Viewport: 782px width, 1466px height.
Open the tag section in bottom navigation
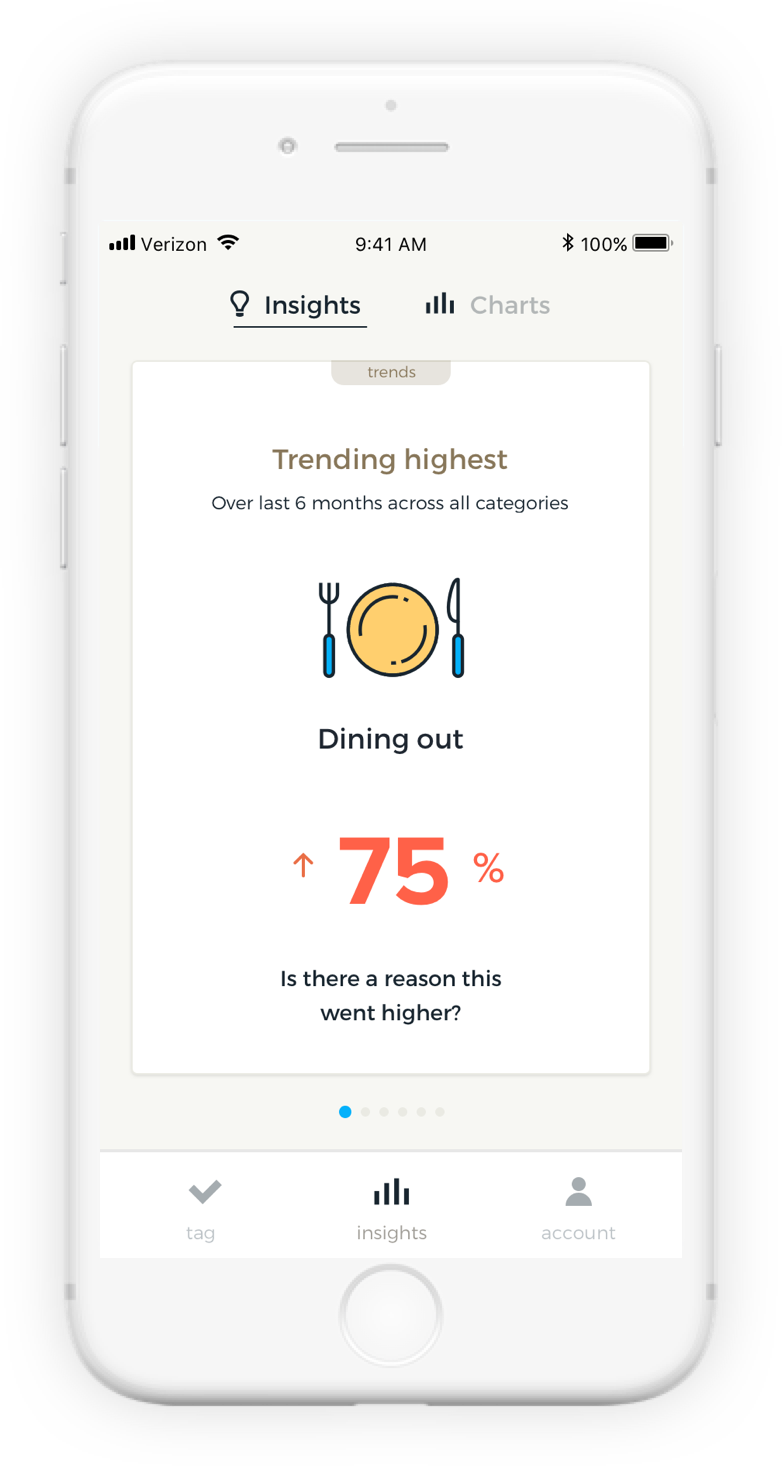coord(203,1207)
